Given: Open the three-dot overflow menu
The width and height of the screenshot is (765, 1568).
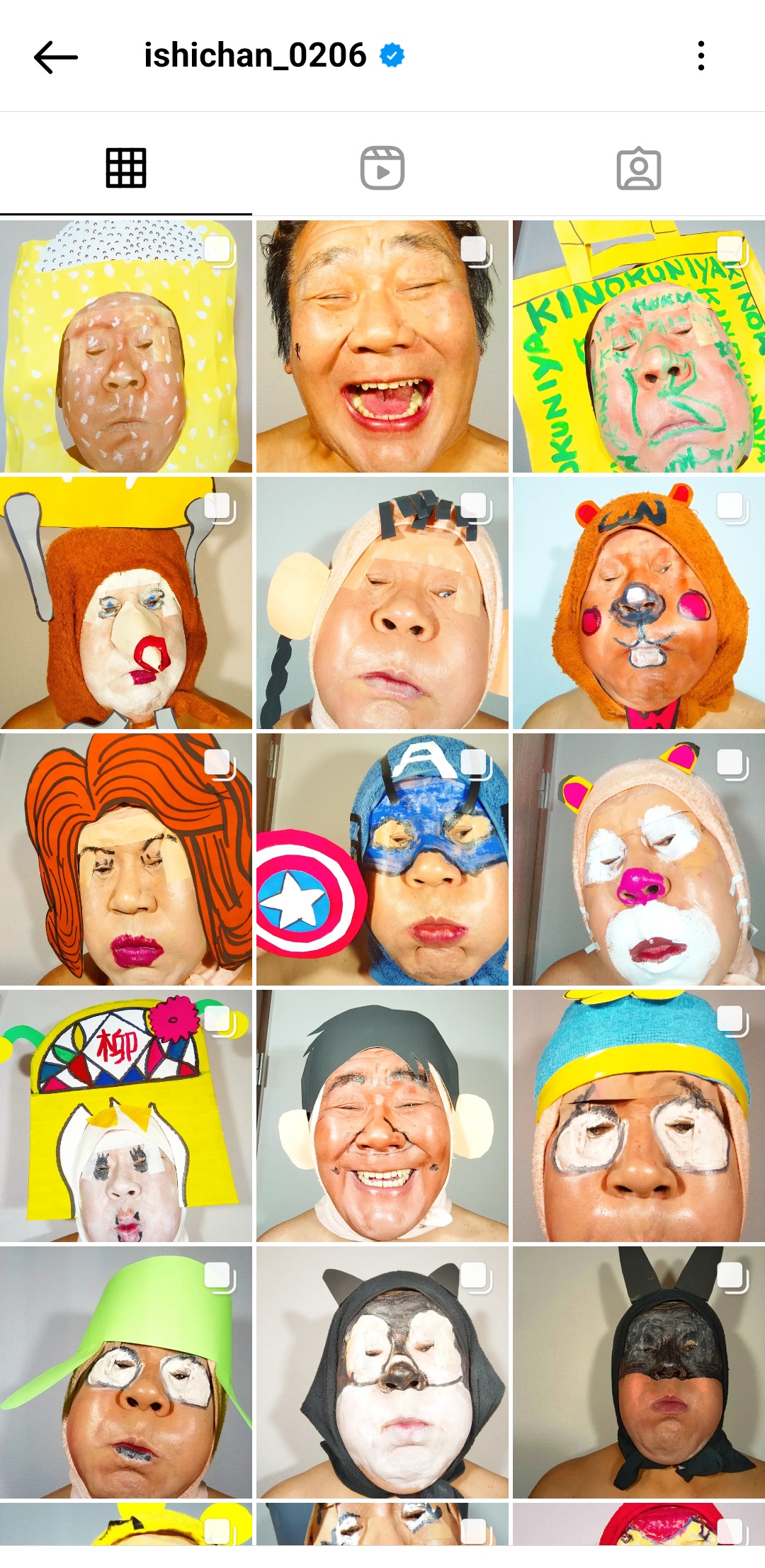Looking at the screenshot, I should (x=701, y=56).
